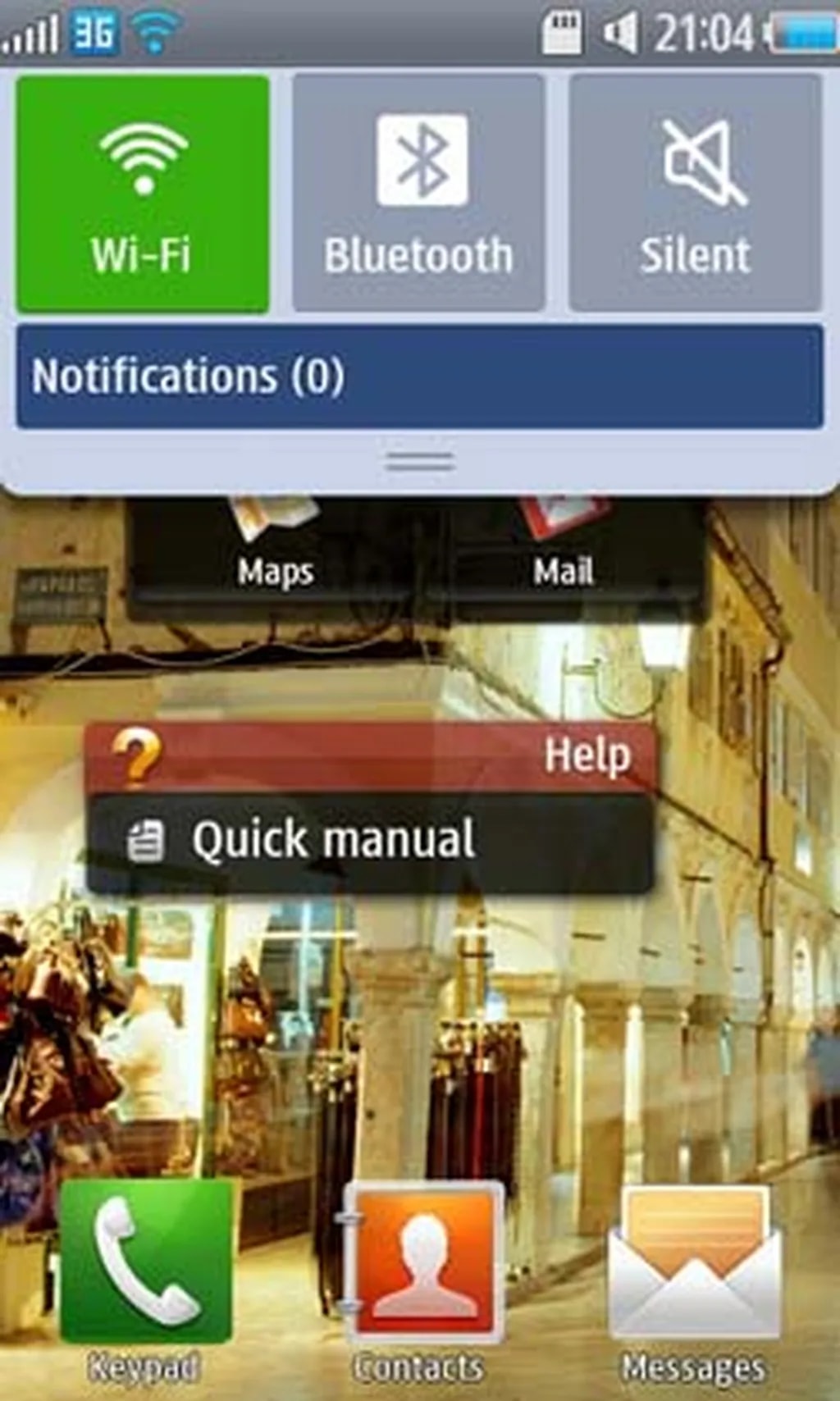
Task: Tap the panel handle to close it
Action: 419,463
